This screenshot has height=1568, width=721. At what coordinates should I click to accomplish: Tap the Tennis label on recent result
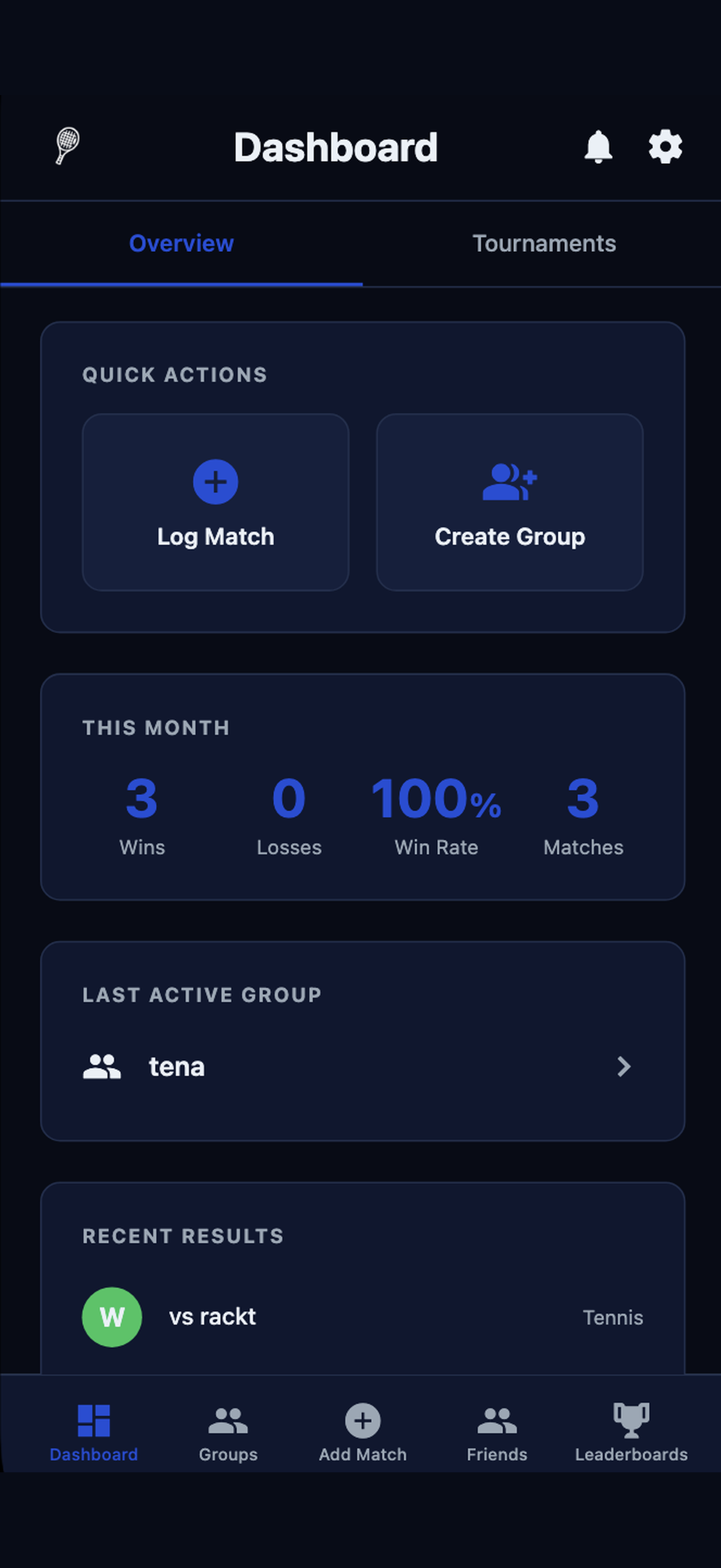(613, 1317)
